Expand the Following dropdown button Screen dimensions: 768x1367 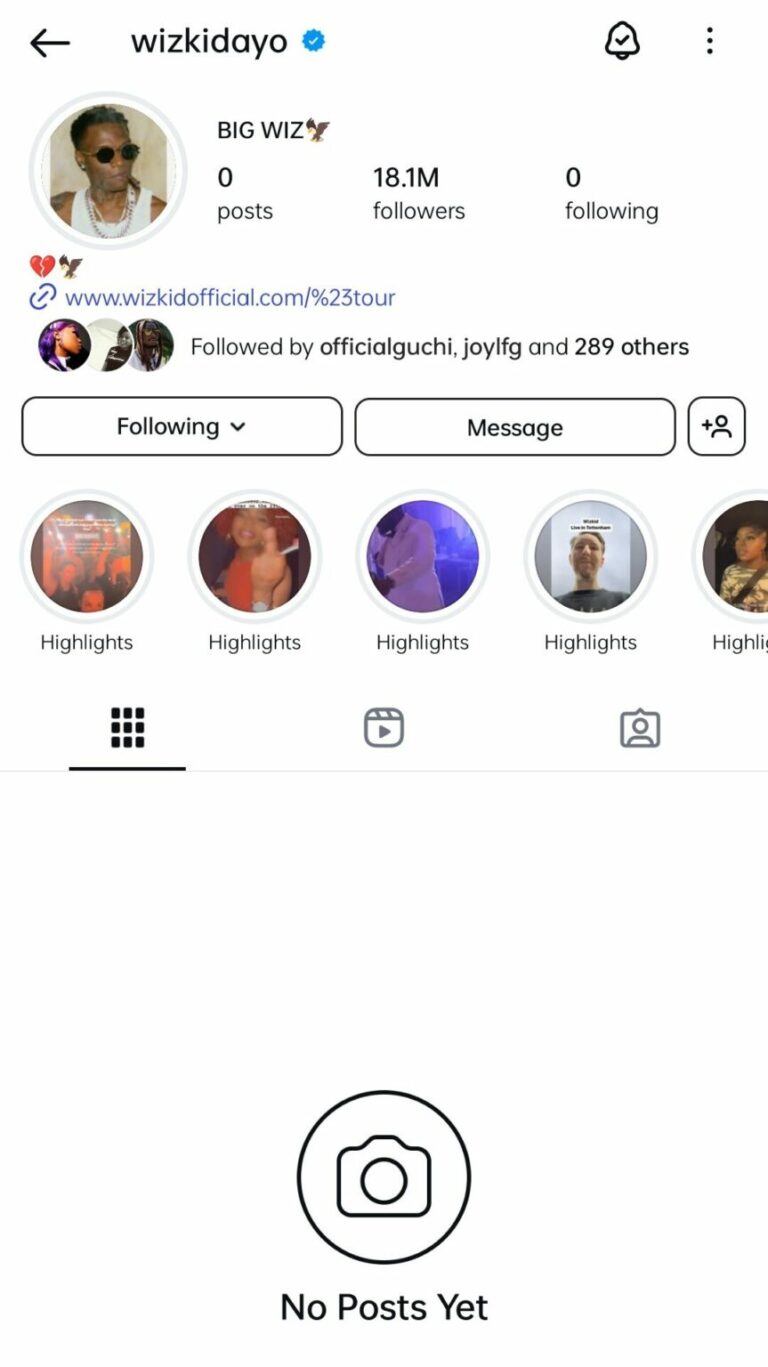pos(182,427)
